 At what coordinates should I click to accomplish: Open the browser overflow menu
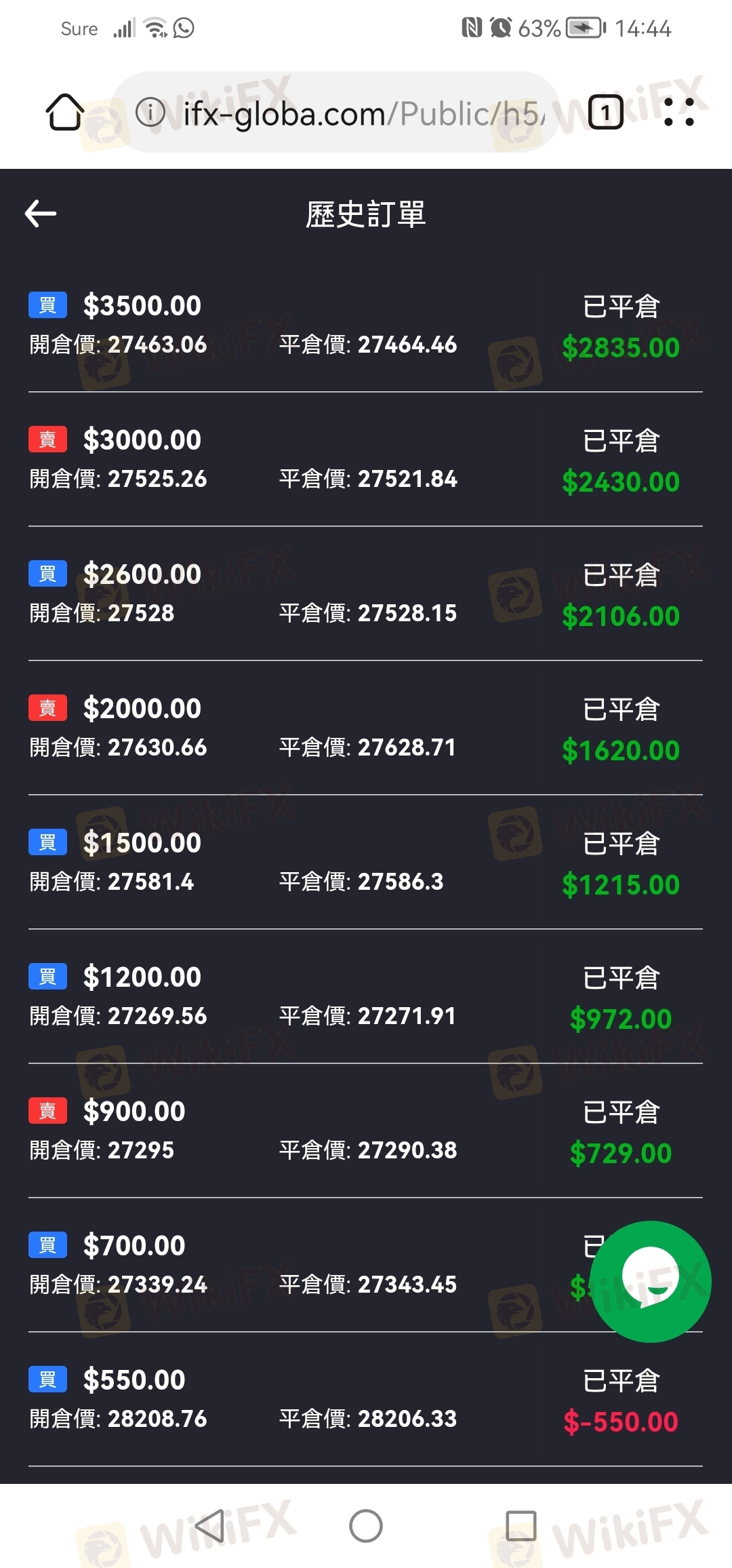pos(679,112)
